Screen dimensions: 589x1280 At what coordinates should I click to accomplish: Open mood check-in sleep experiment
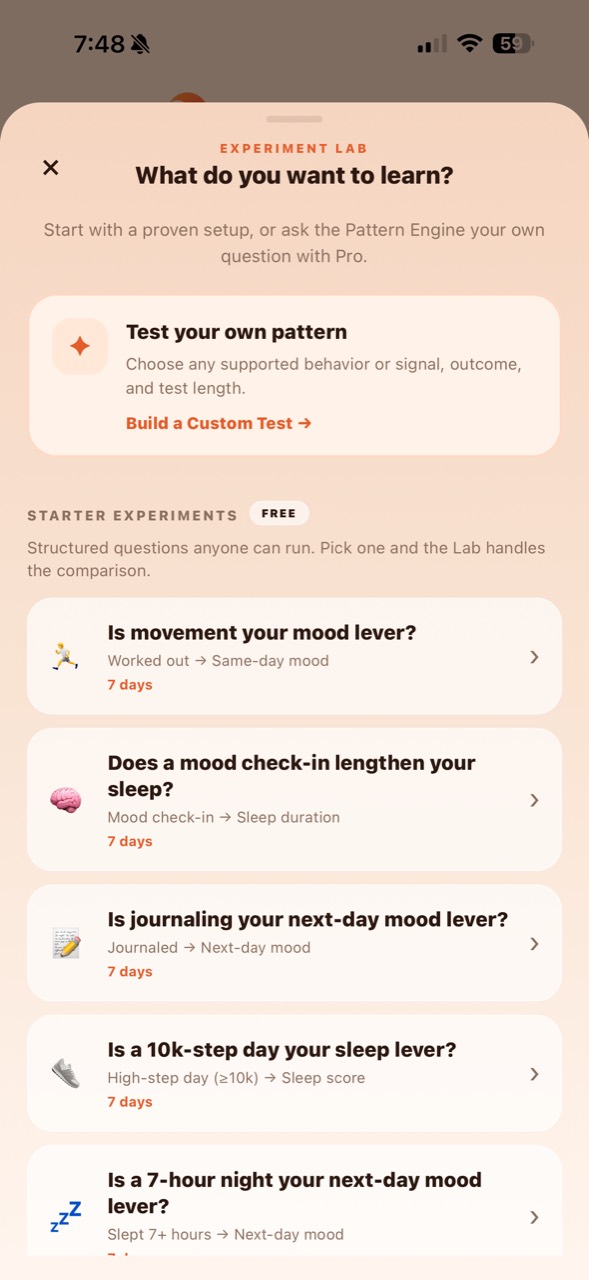click(x=294, y=799)
